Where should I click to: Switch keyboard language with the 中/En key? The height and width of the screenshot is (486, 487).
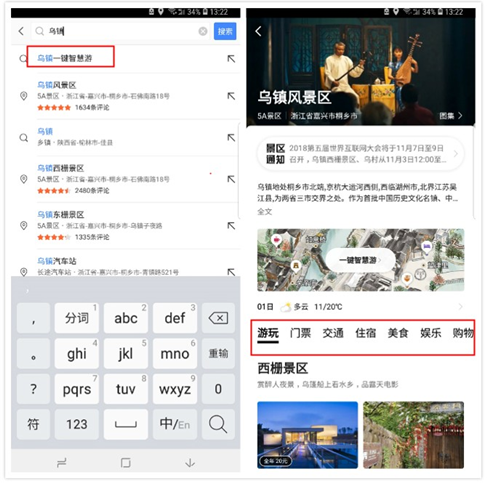click(x=175, y=424)
